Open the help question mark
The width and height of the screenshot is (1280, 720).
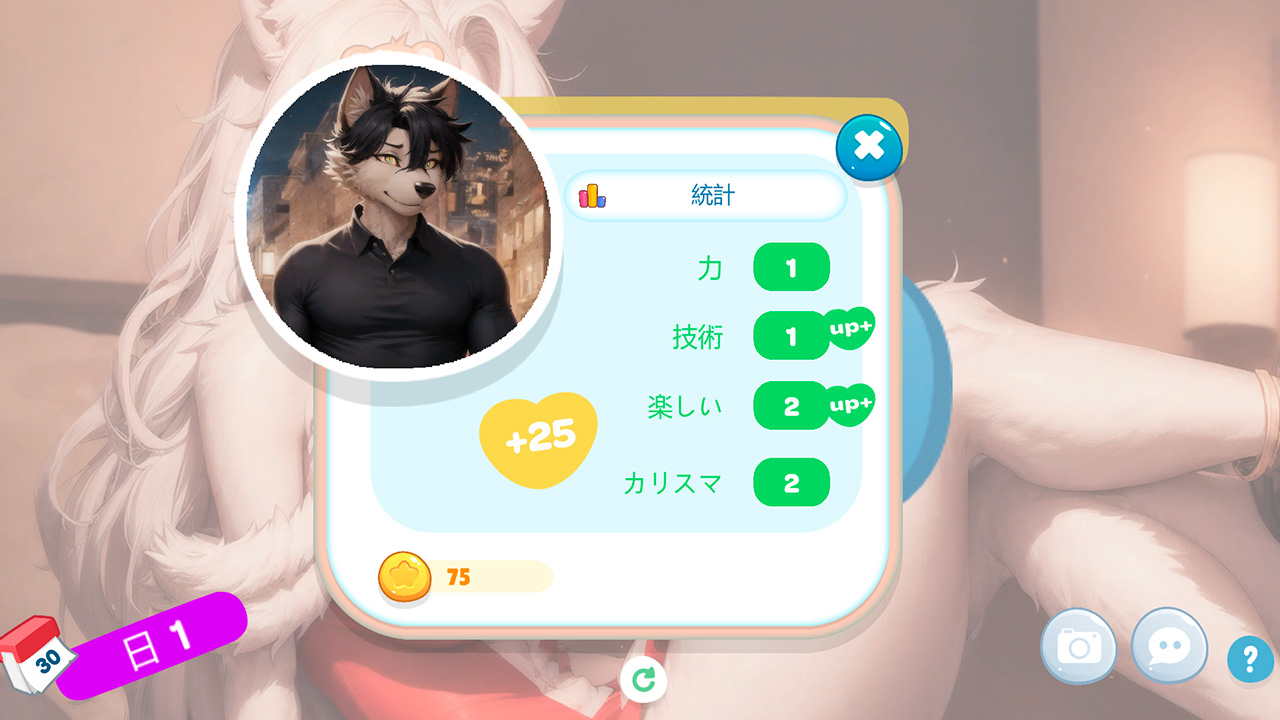1250,659
